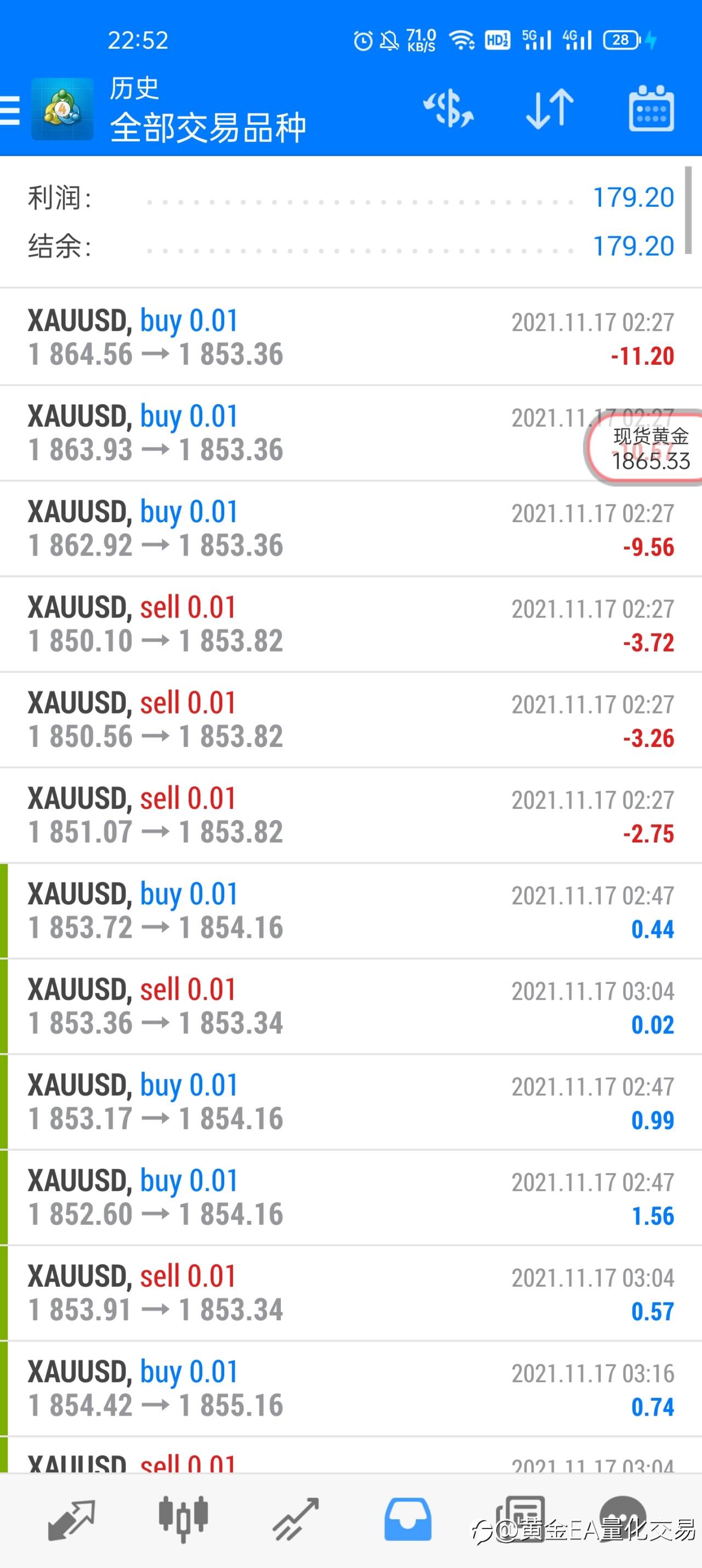Expand the sell trade with profit 0.57

pyautogui.click(x=350, y=1293)
